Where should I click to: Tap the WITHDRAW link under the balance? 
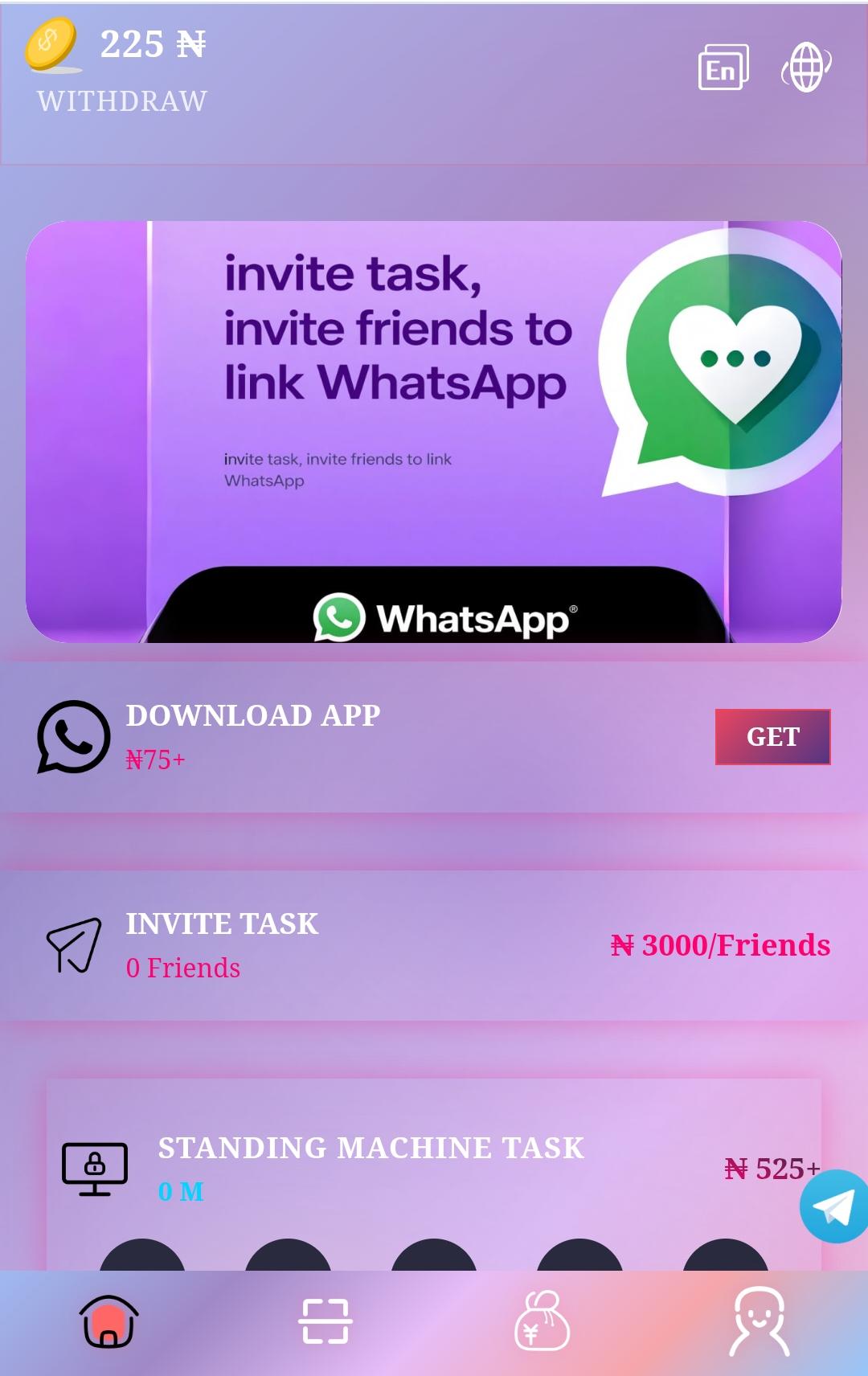click(x=122, y=101)
